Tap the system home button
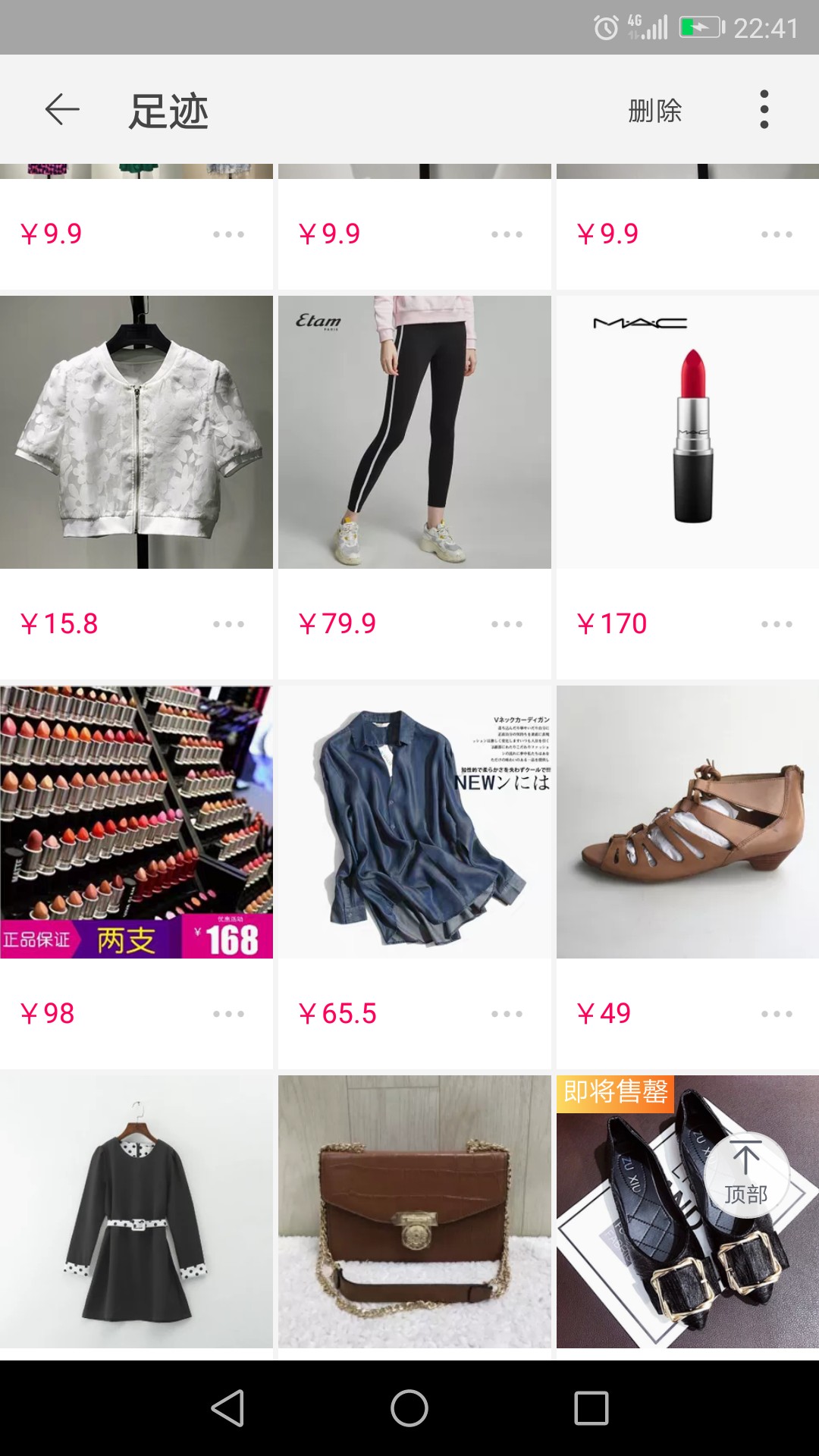Viewport: 819px width, 1456px height. tap(409, 1408)
